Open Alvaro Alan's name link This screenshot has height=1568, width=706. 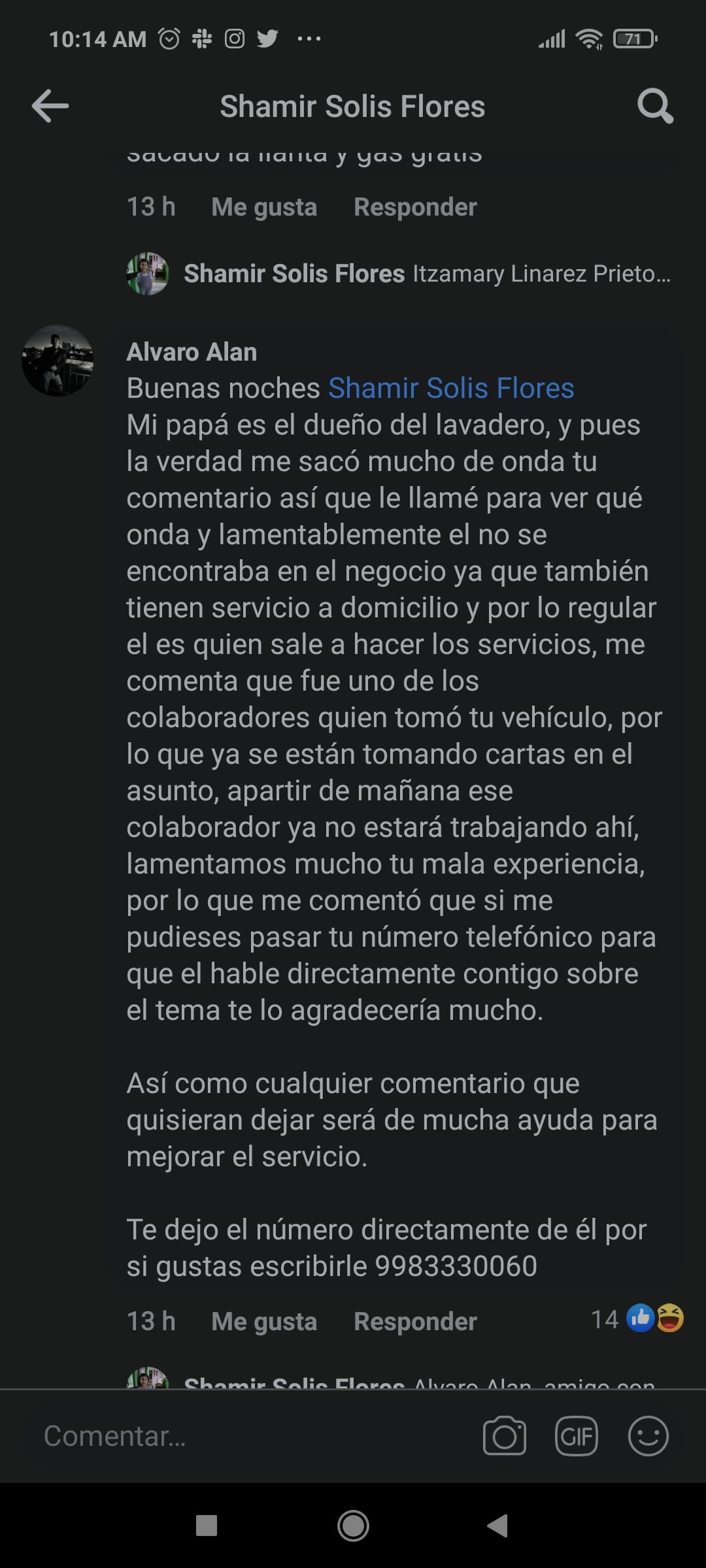click(192, 352)
